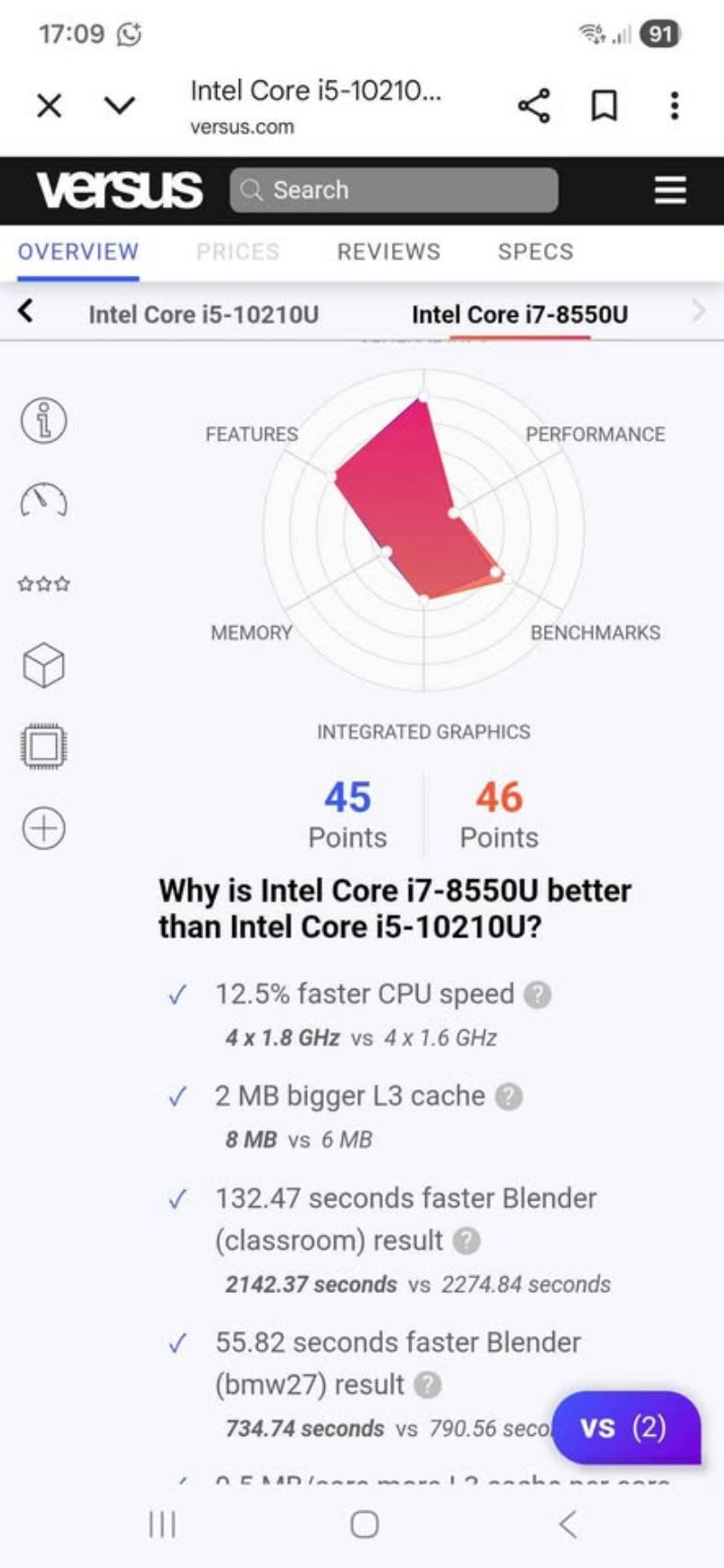This screenshot has height=1568, width=724.
Task: Show help for bigger L3 cache
Action: 509,1097
